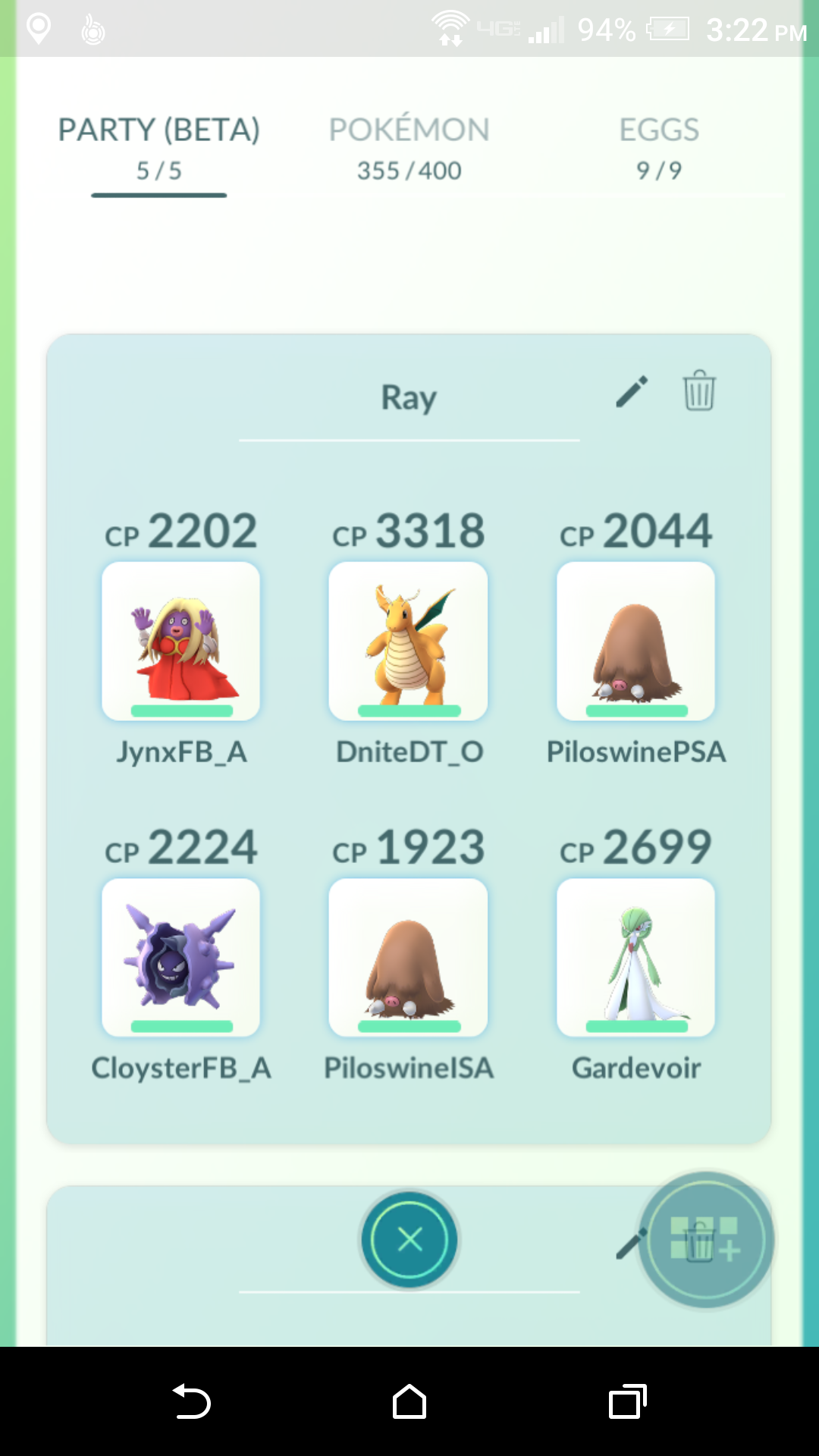Close the menu with the X button
819x1456 pixels.
click(409, 1240)
